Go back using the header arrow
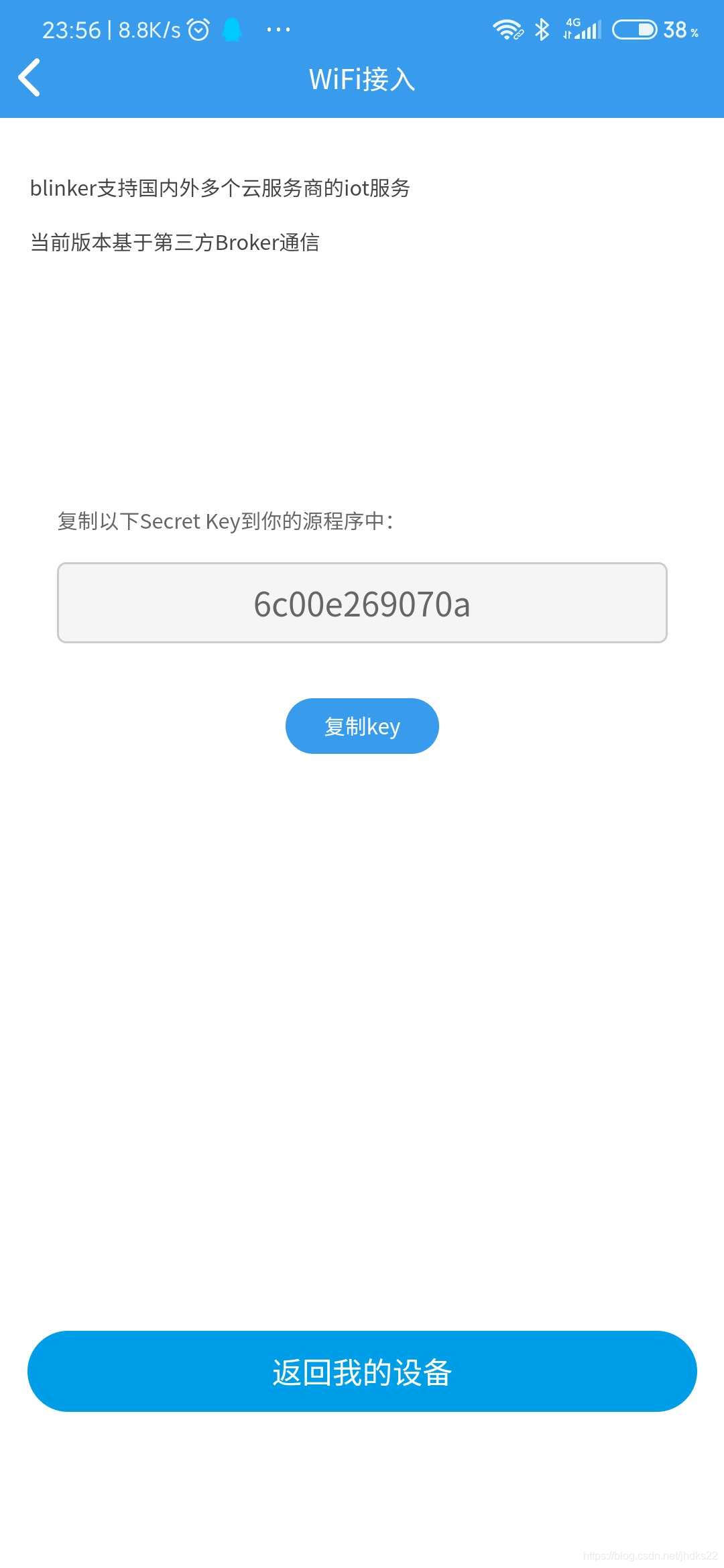This screenshot has height=1568, width=724. pyautogui.click(x=29, y=78)
